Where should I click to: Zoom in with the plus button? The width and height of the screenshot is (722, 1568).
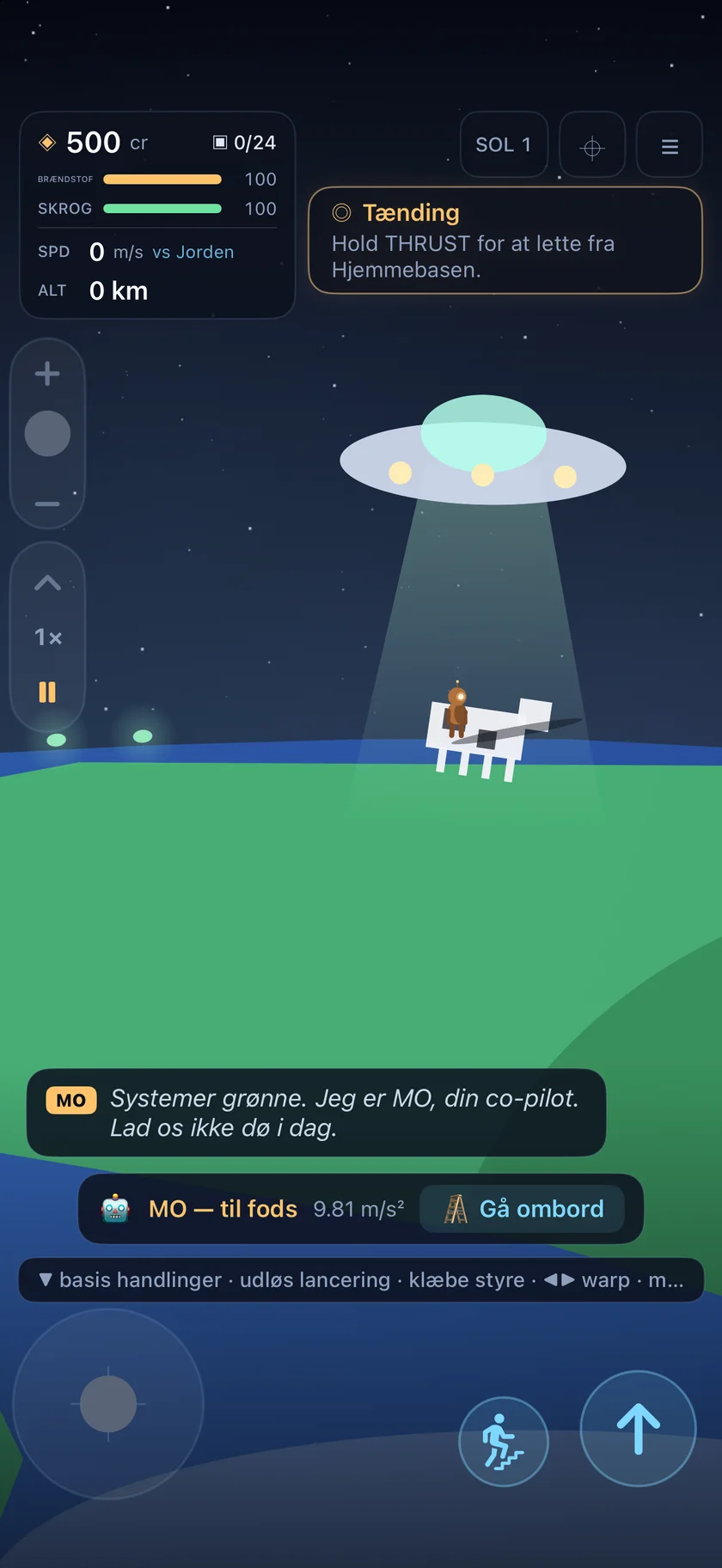coord(47,374)
